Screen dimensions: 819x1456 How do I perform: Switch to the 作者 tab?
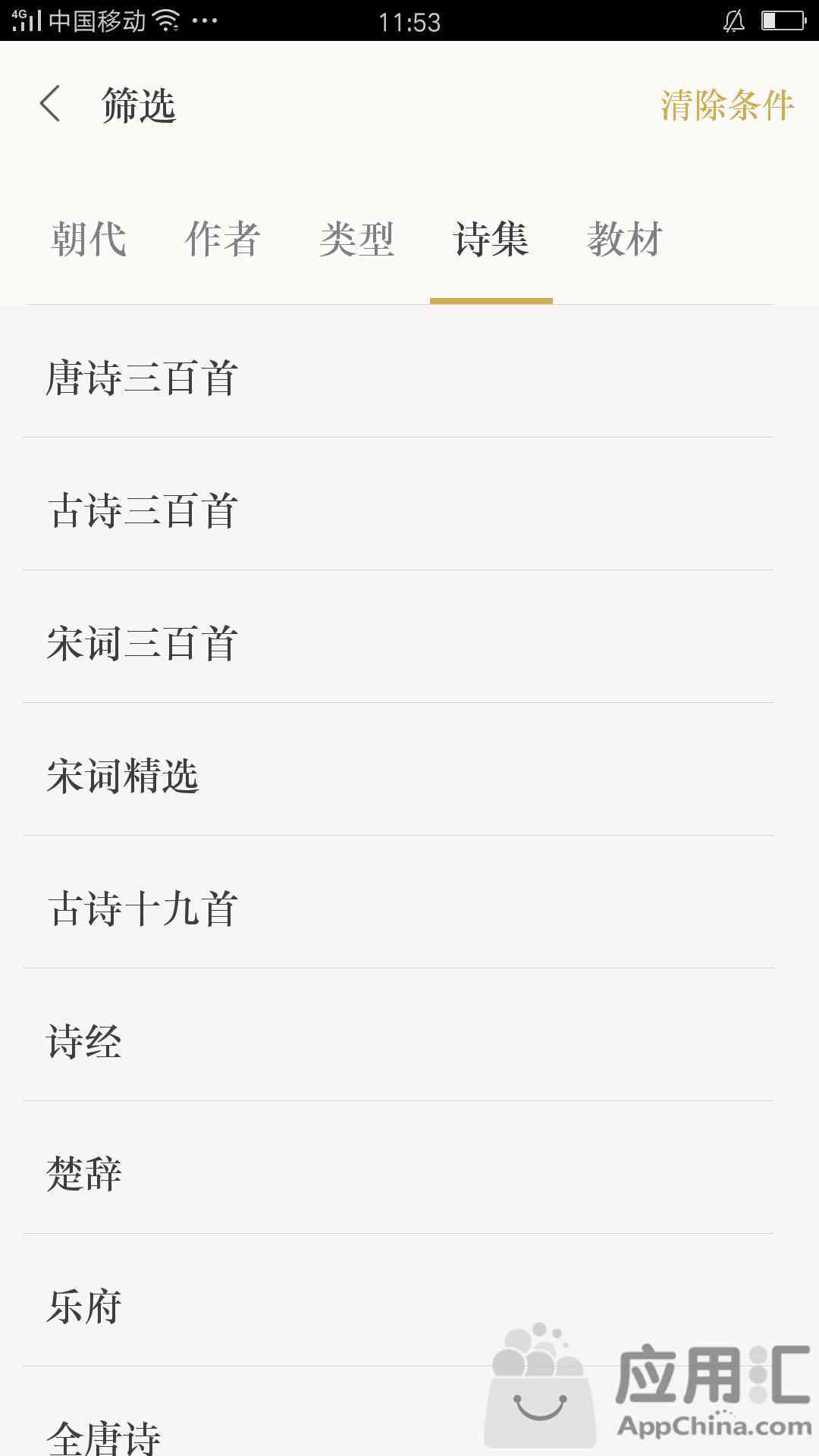click(x=222, y=240)
